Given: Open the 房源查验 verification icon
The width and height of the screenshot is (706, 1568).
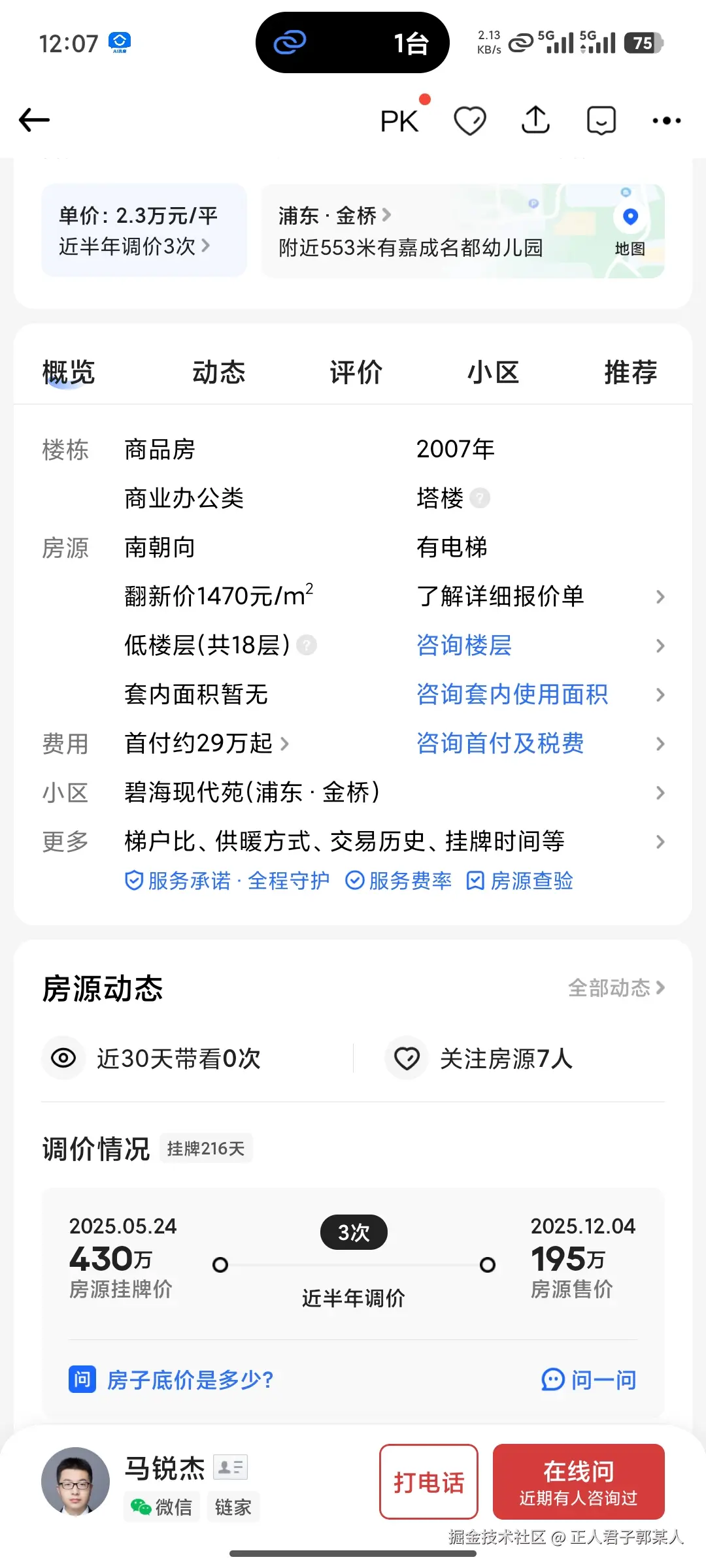Looking at the screenshot, I should point(477,881).
